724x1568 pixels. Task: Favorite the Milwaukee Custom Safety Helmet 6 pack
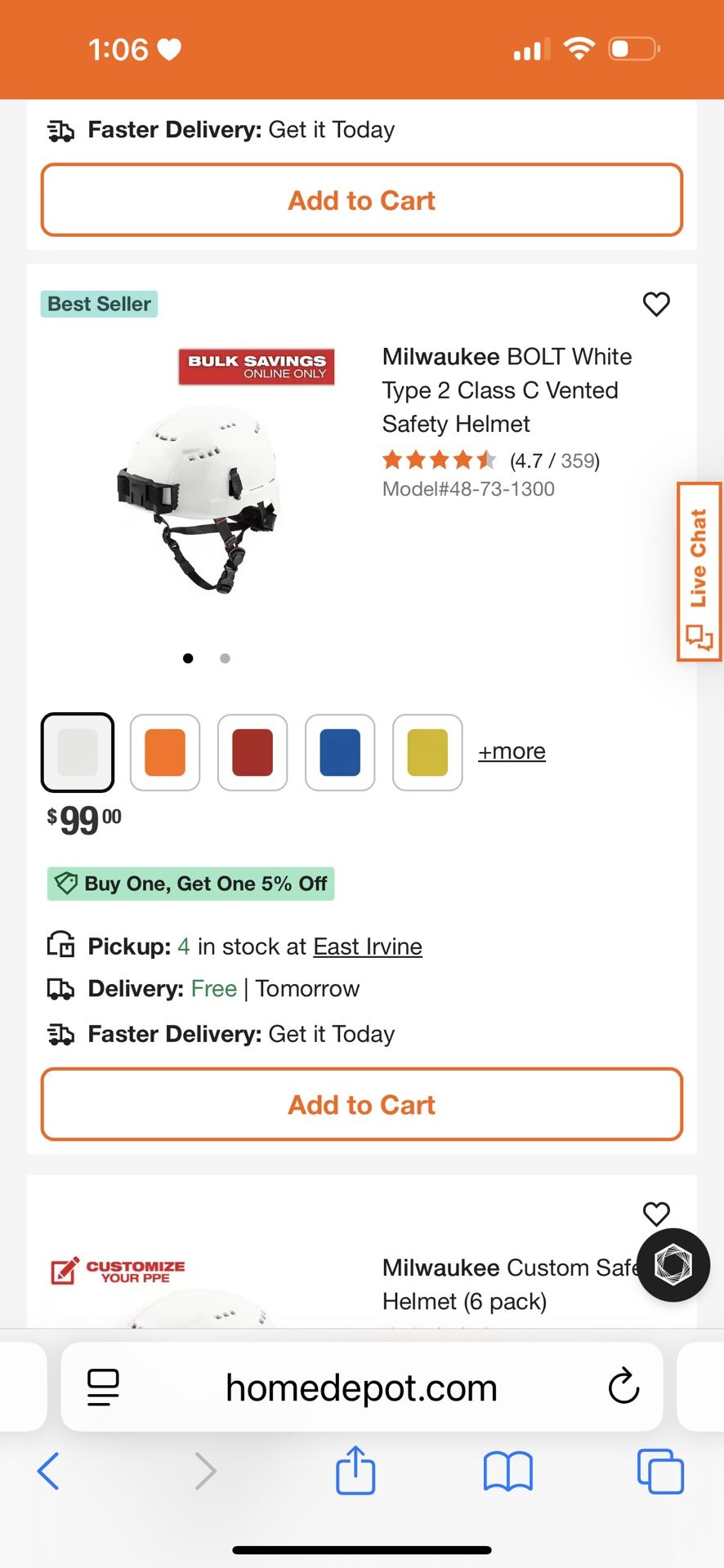point(656,1214)
